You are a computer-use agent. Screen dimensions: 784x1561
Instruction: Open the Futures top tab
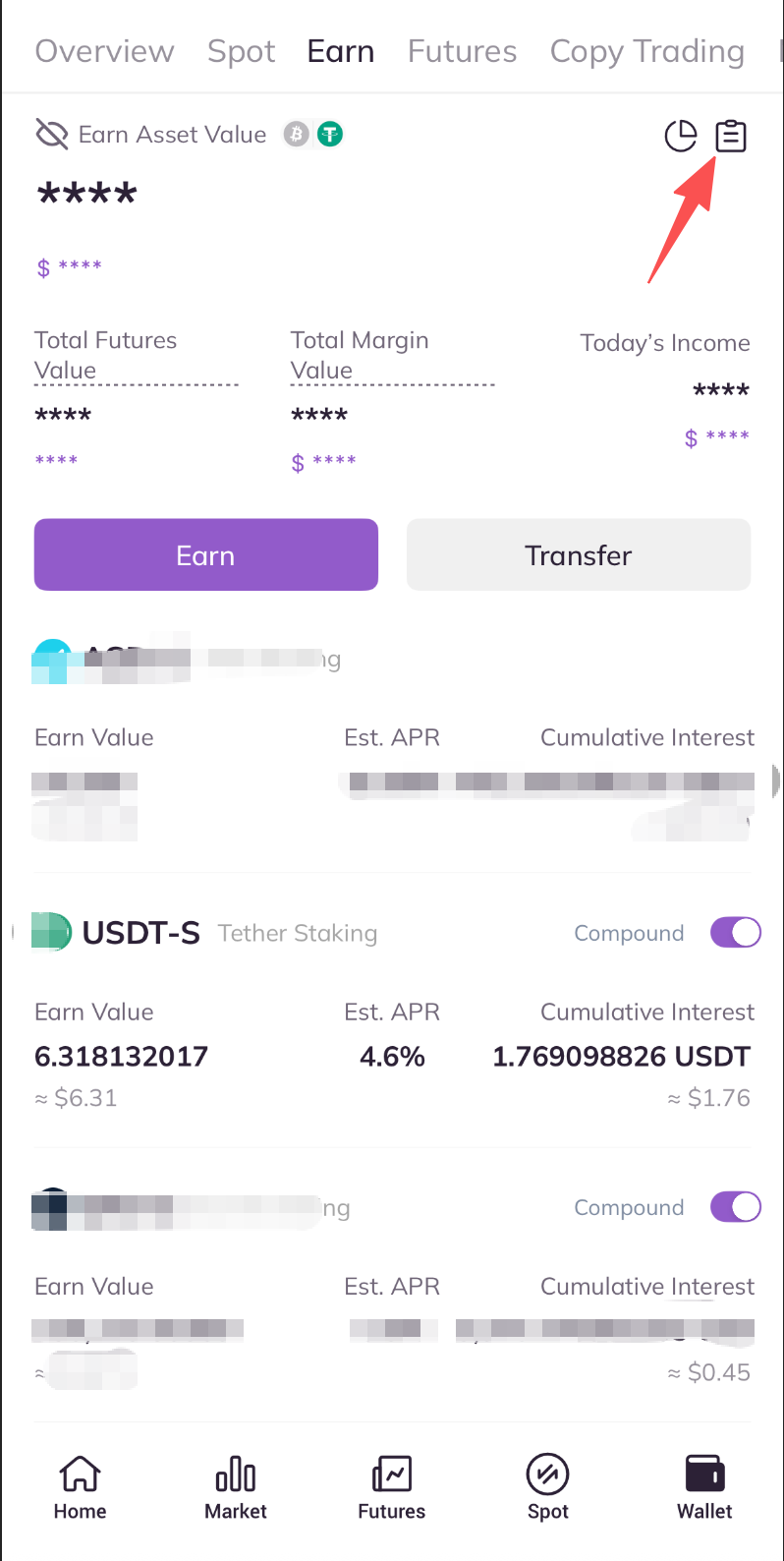[x=462, y=51]
